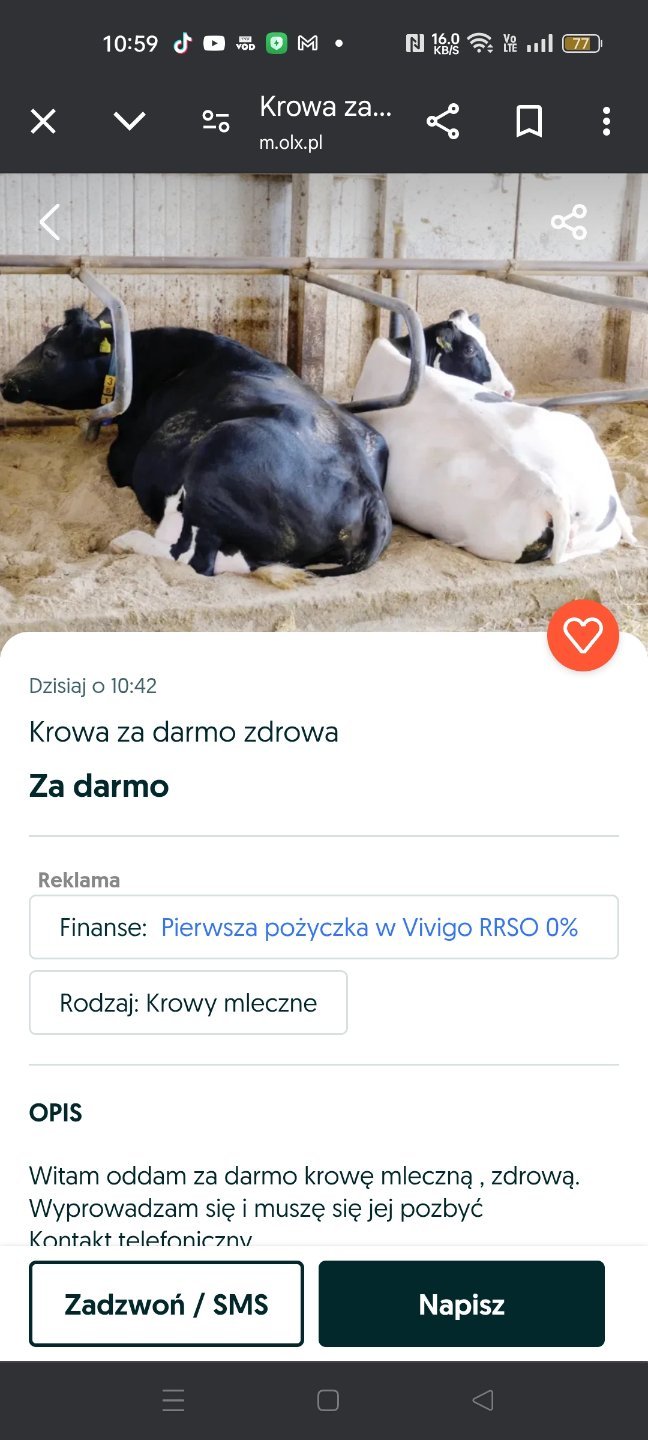
Task: Bookmark this page in the browser
Action: [529, 122]
